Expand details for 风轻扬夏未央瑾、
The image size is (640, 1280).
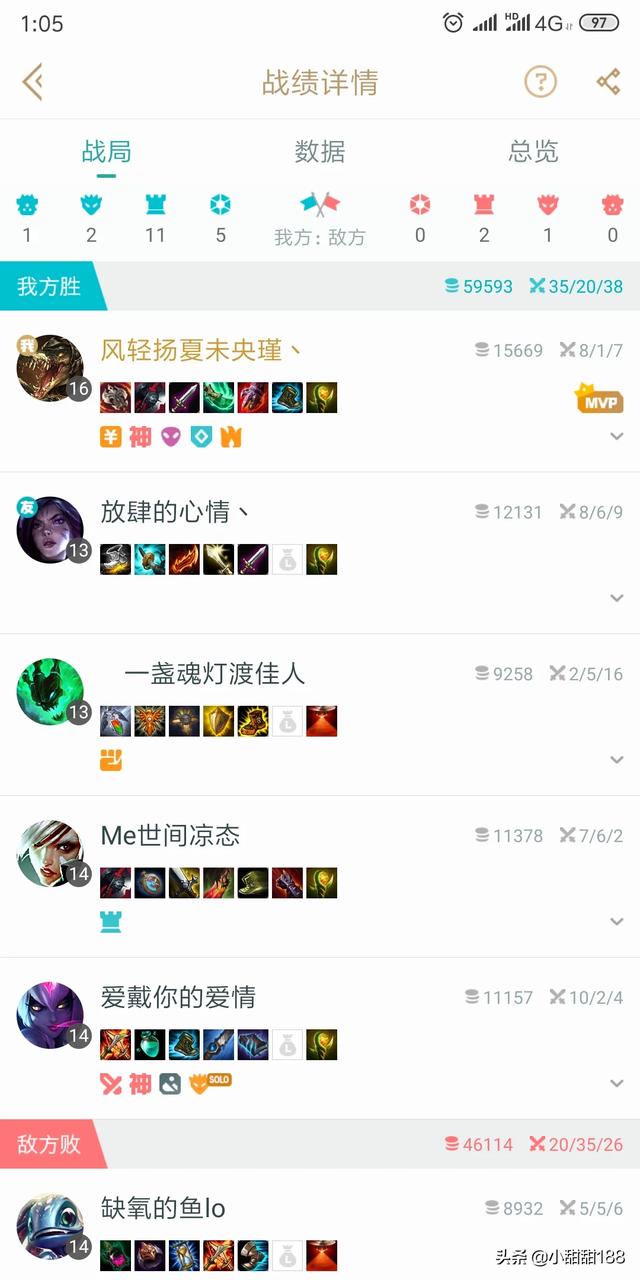[616, 436]
